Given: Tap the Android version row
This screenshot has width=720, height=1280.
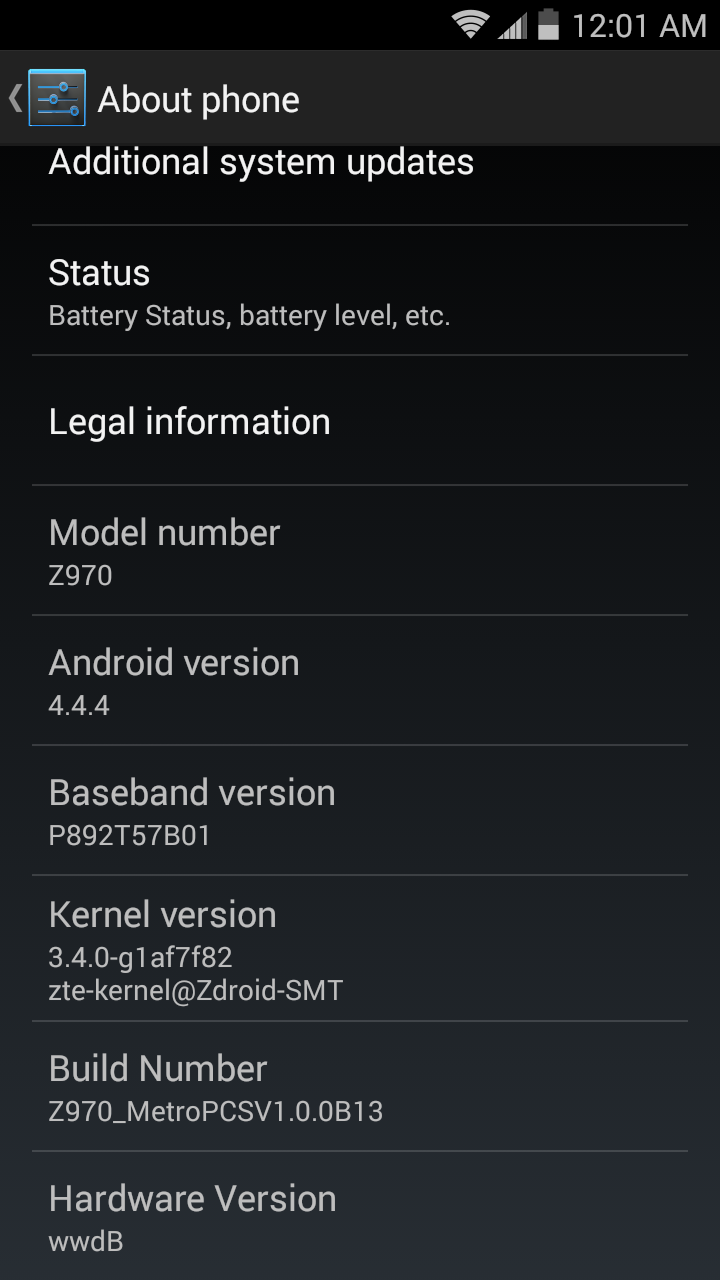Looking at the screenshot, I should 358,681.
